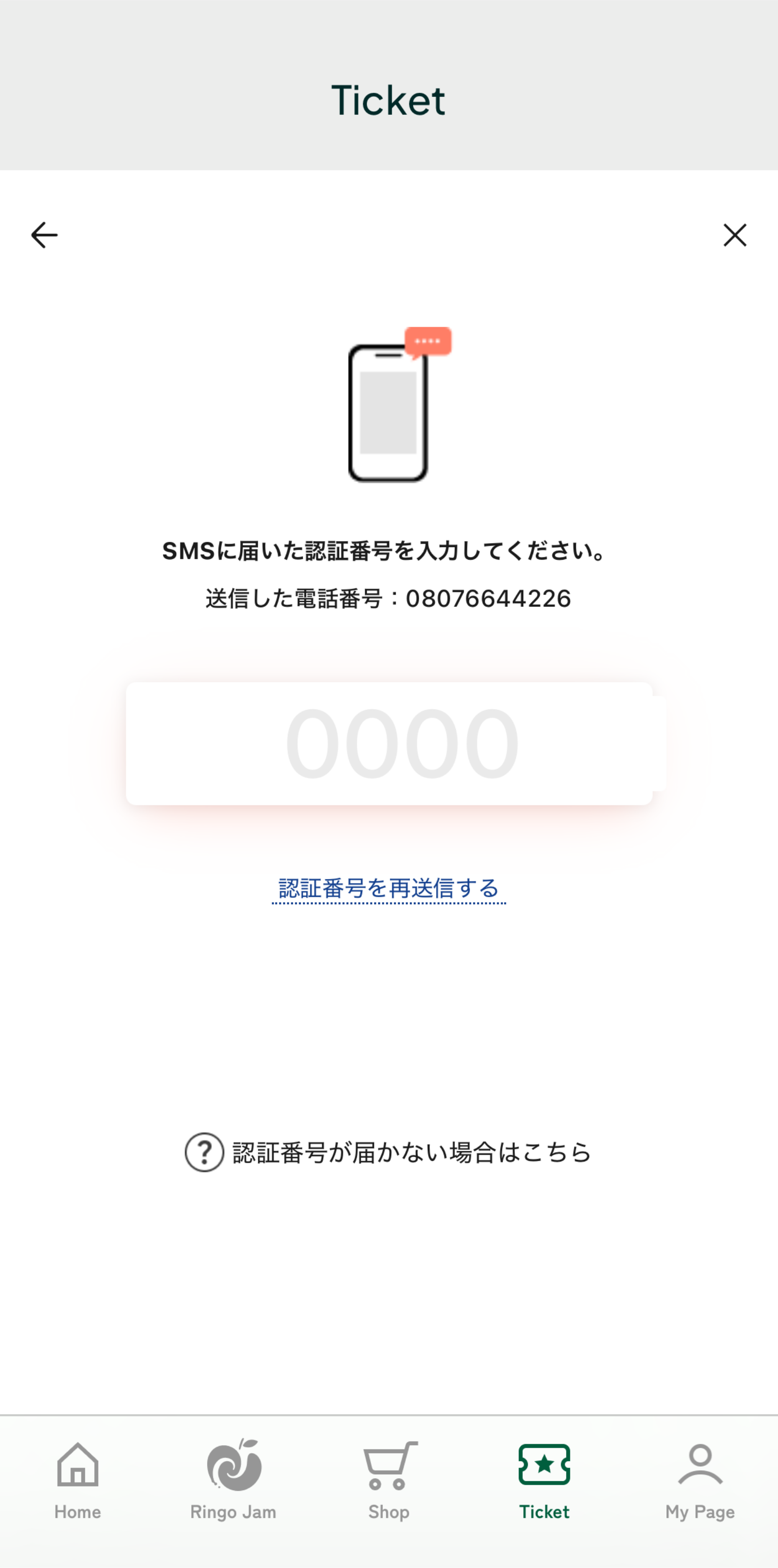Close the SMS verification screen

point(734,235)
